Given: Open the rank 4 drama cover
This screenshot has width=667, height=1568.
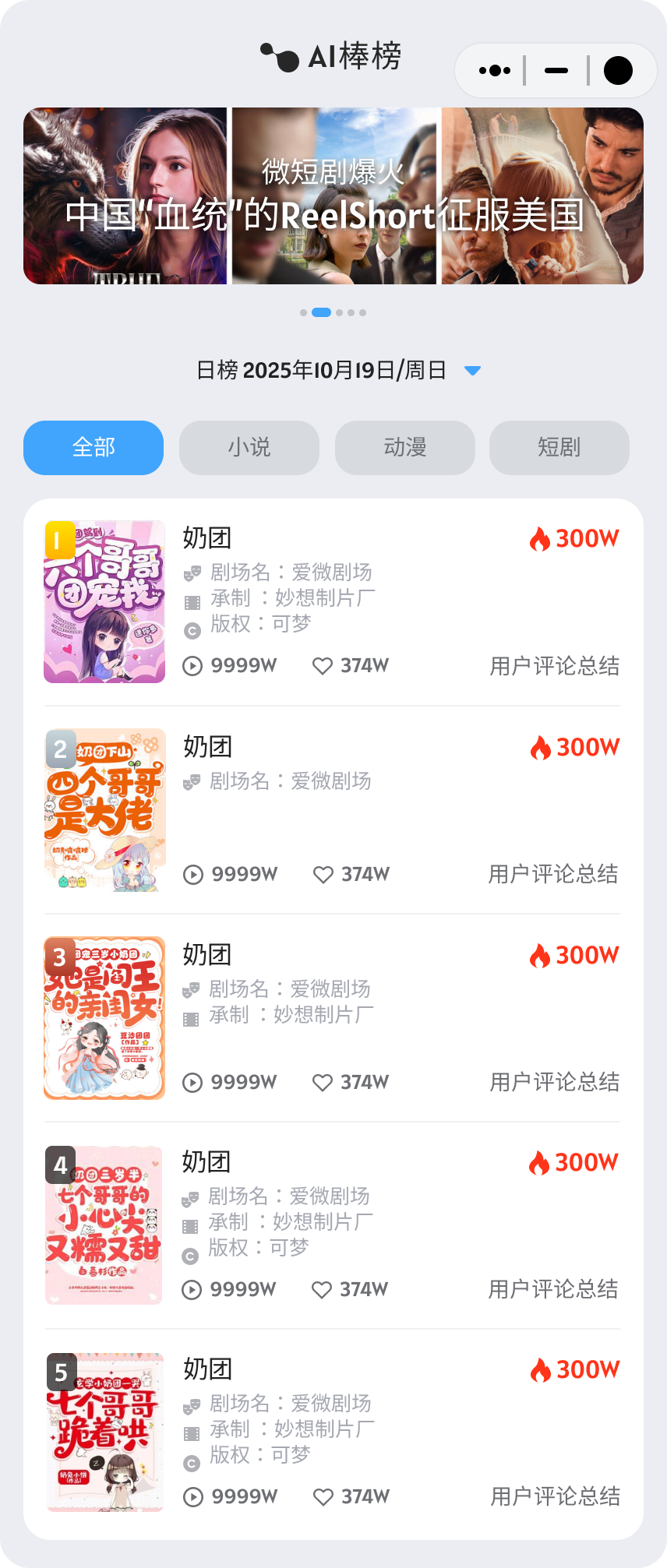Looking at the screenshot, I should (x=104, y=1225).
